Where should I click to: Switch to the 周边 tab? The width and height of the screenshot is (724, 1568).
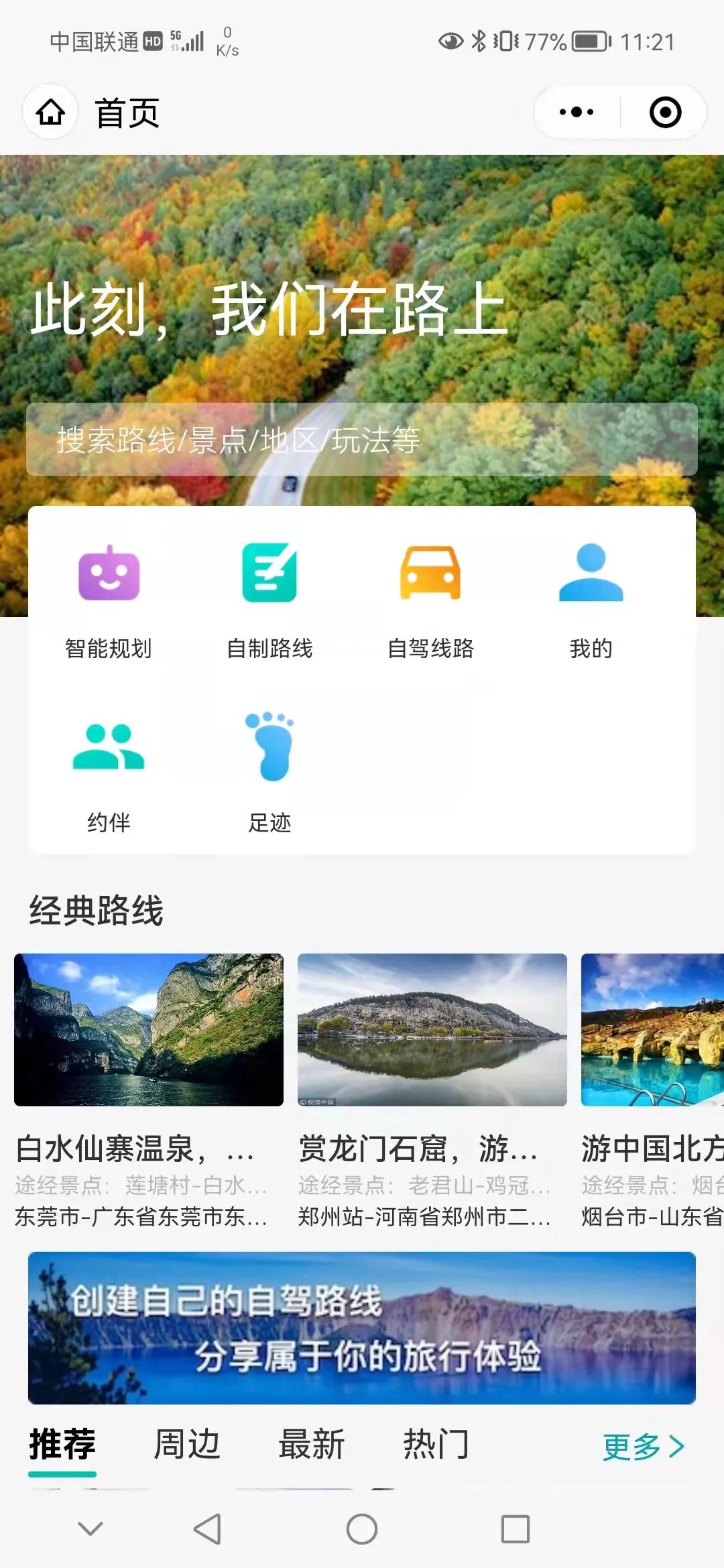(188, 1445)
